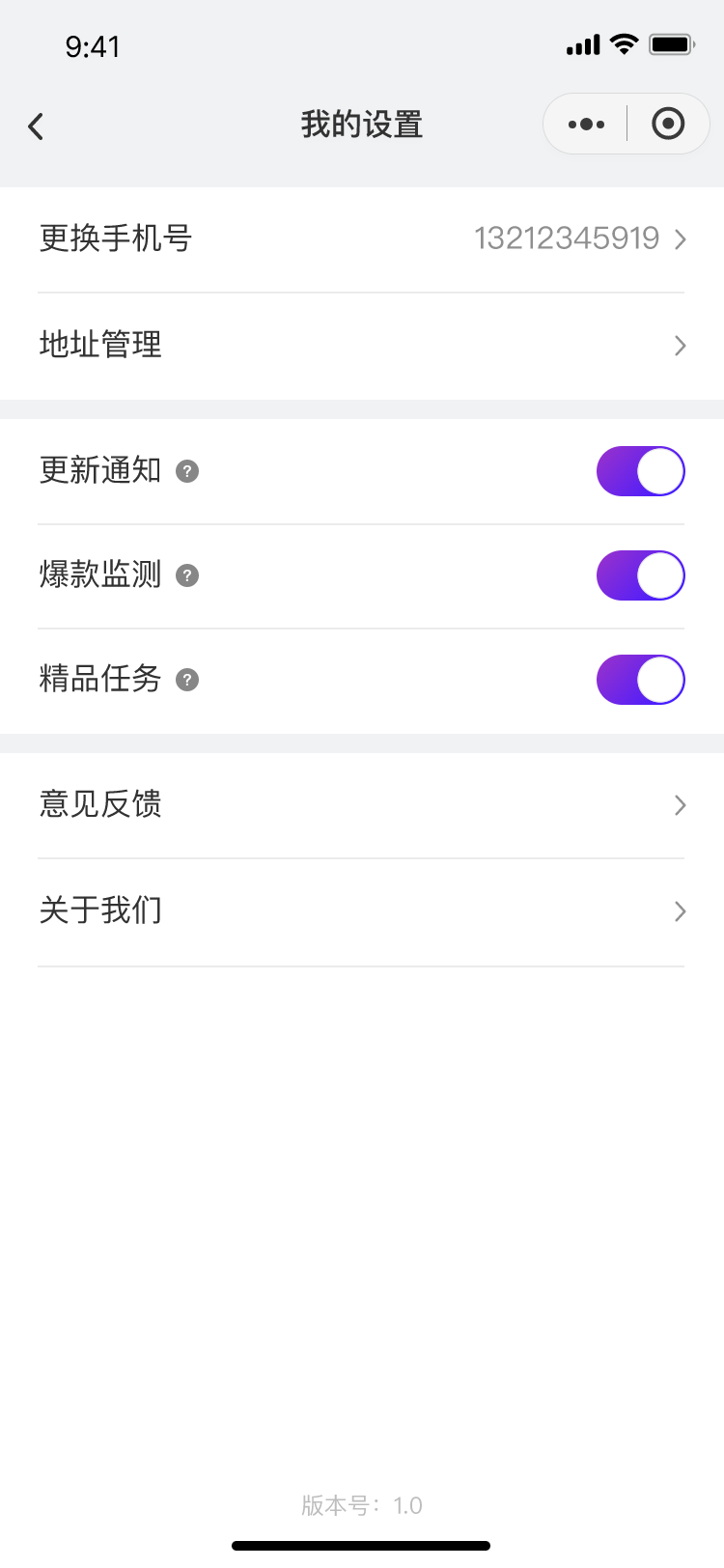Show help for 更新通知 question mark

click(x=187, y=471)
